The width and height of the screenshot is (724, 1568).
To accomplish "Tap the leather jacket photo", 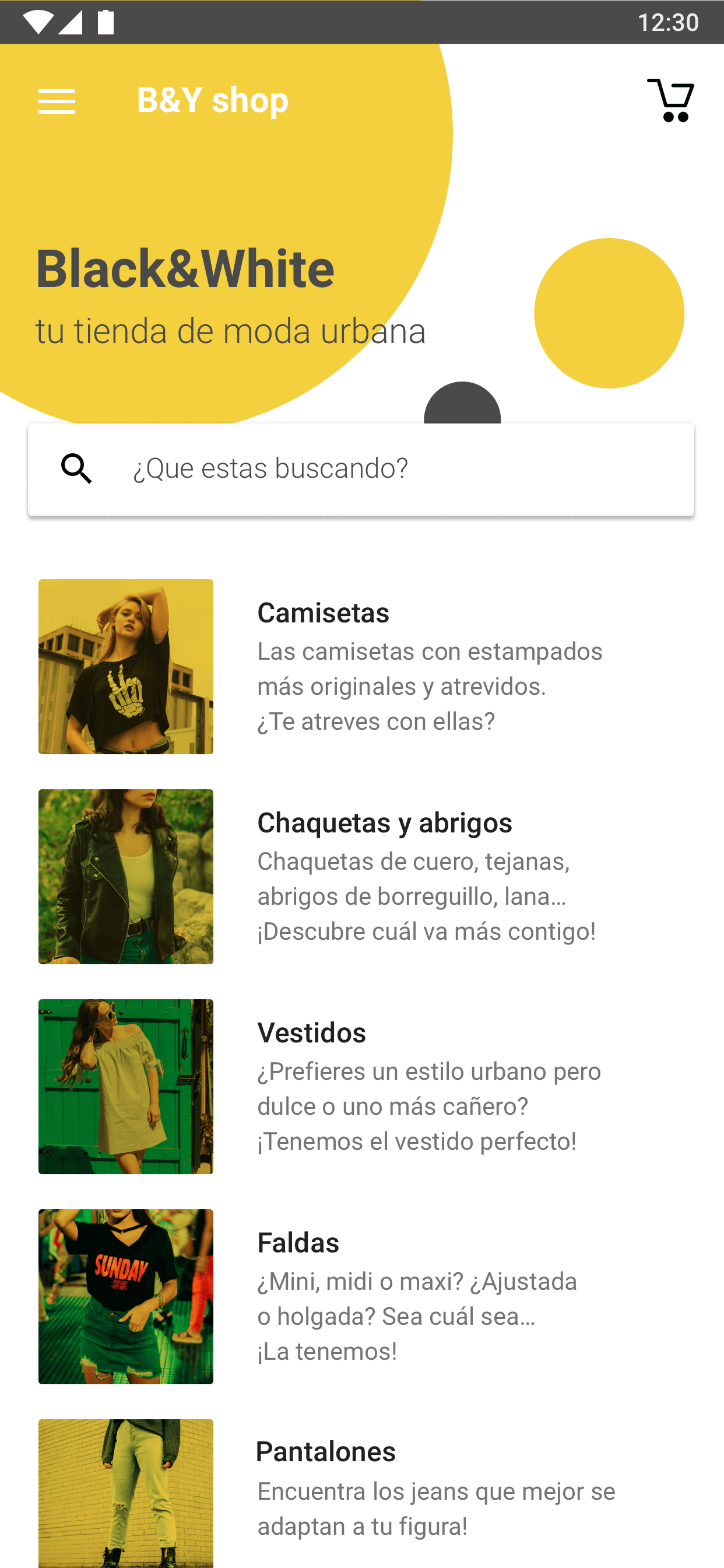I will (x=125, y=877).
